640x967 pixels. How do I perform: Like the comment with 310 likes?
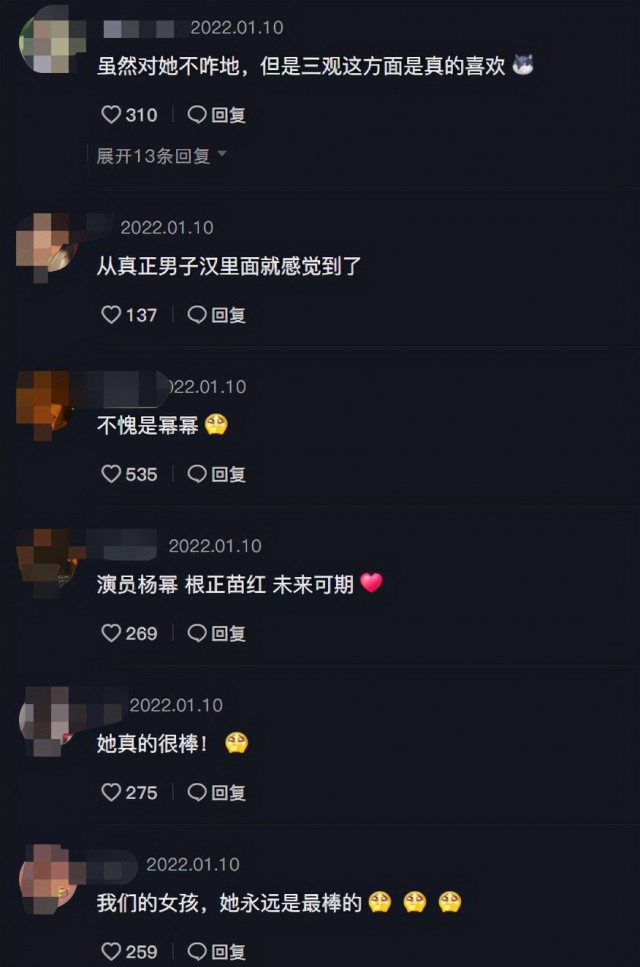111,115
